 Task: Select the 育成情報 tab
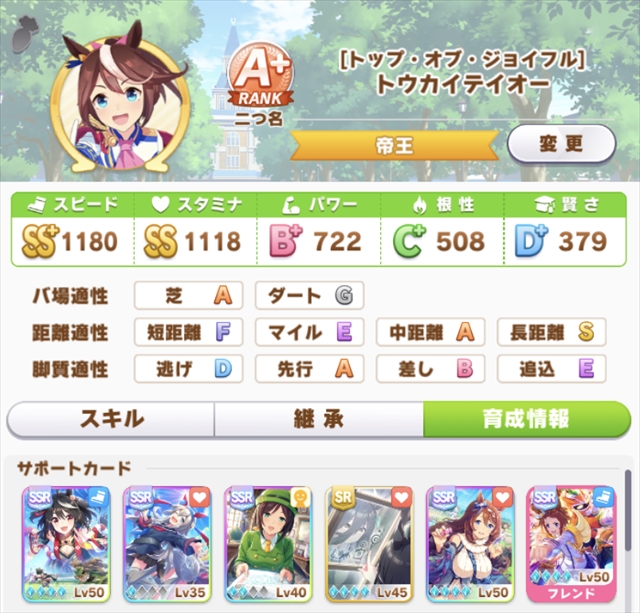coord(524,419)
